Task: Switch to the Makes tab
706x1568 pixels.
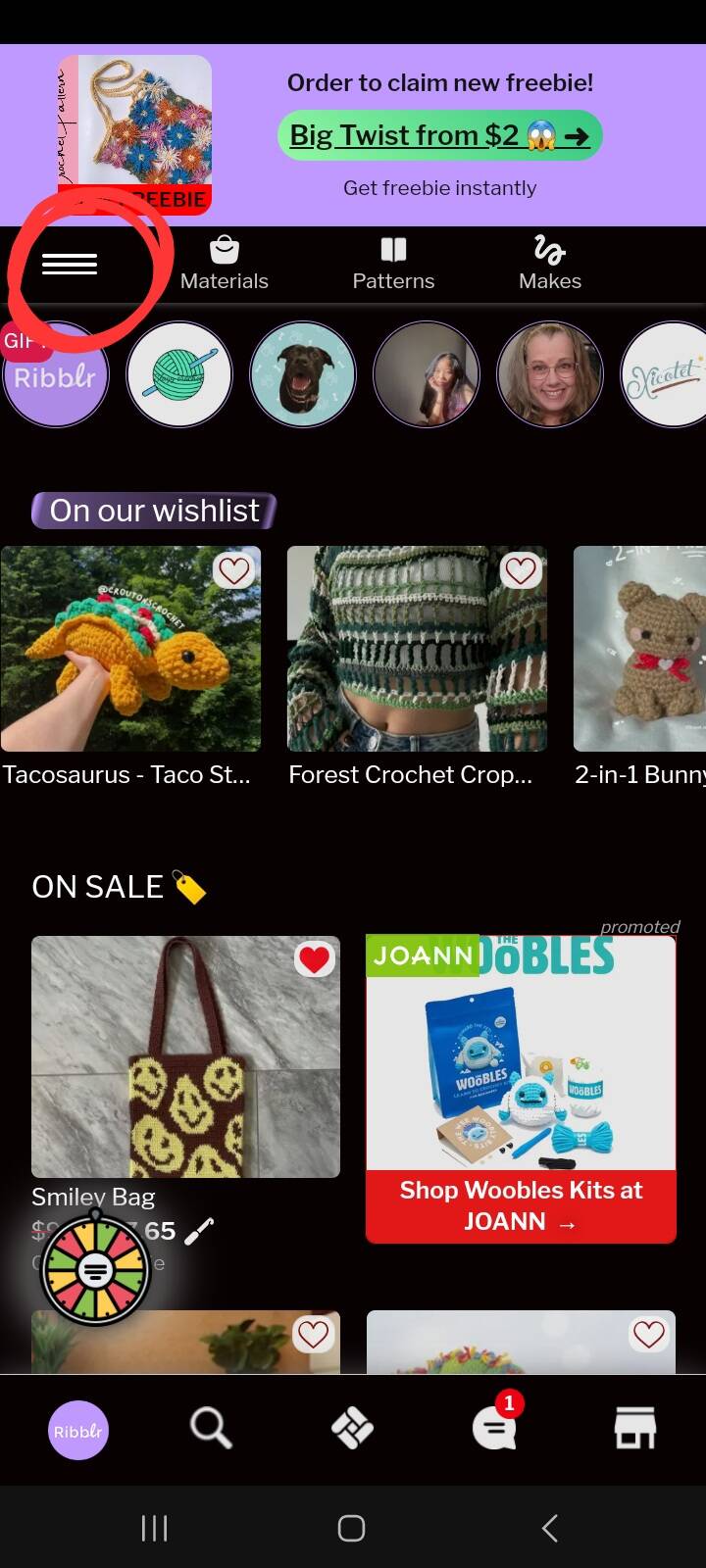Action: click(549, 264)
